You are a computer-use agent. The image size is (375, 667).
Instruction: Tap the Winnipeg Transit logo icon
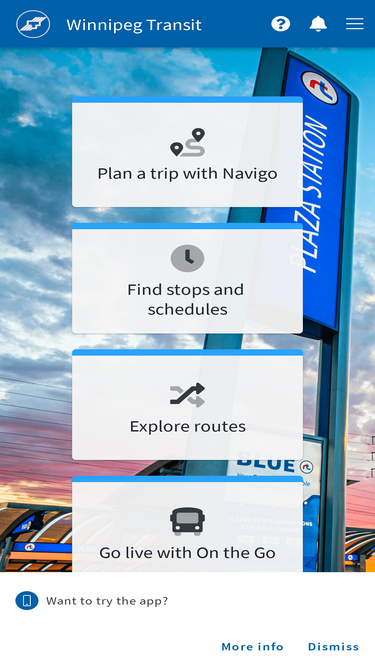[x=33, y=24]
